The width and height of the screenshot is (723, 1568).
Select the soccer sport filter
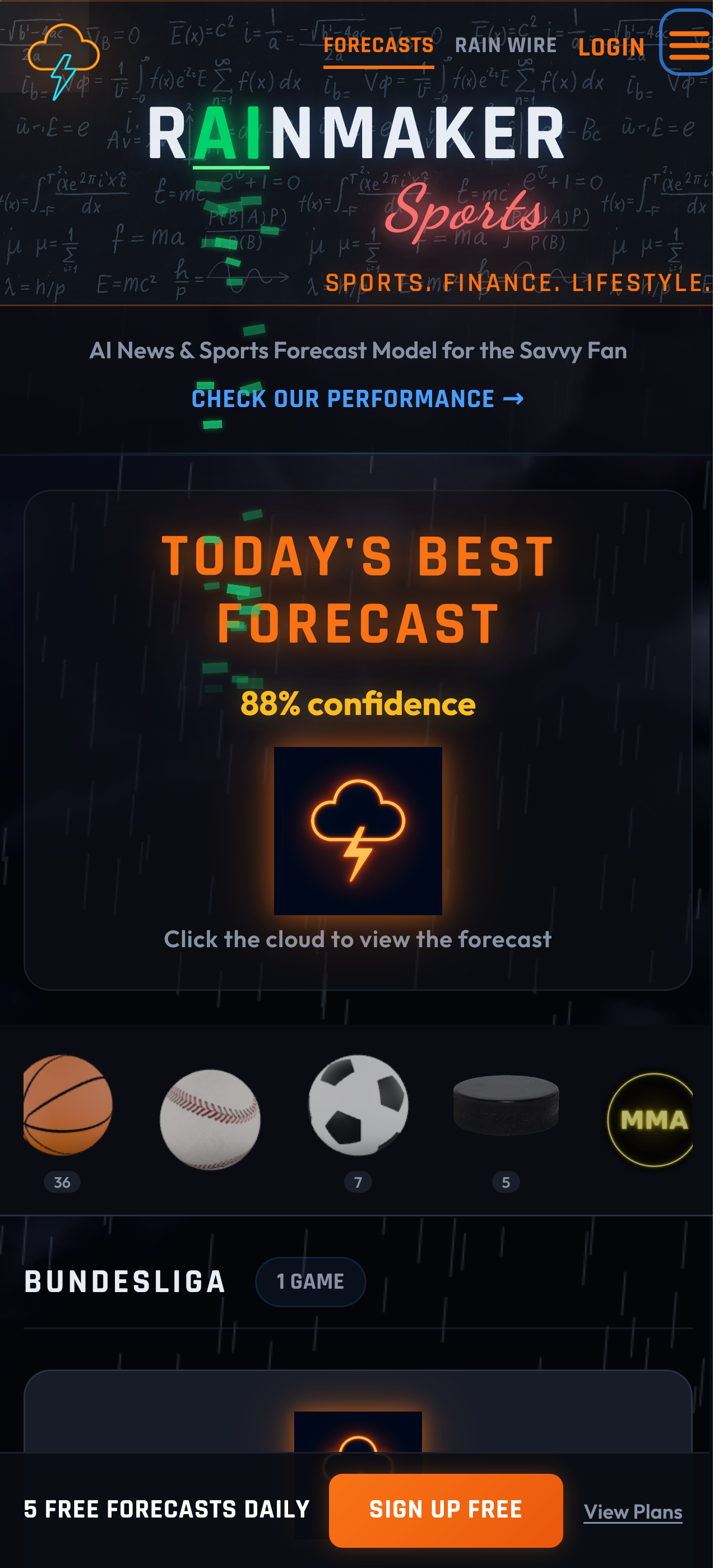pos(358,1105)
